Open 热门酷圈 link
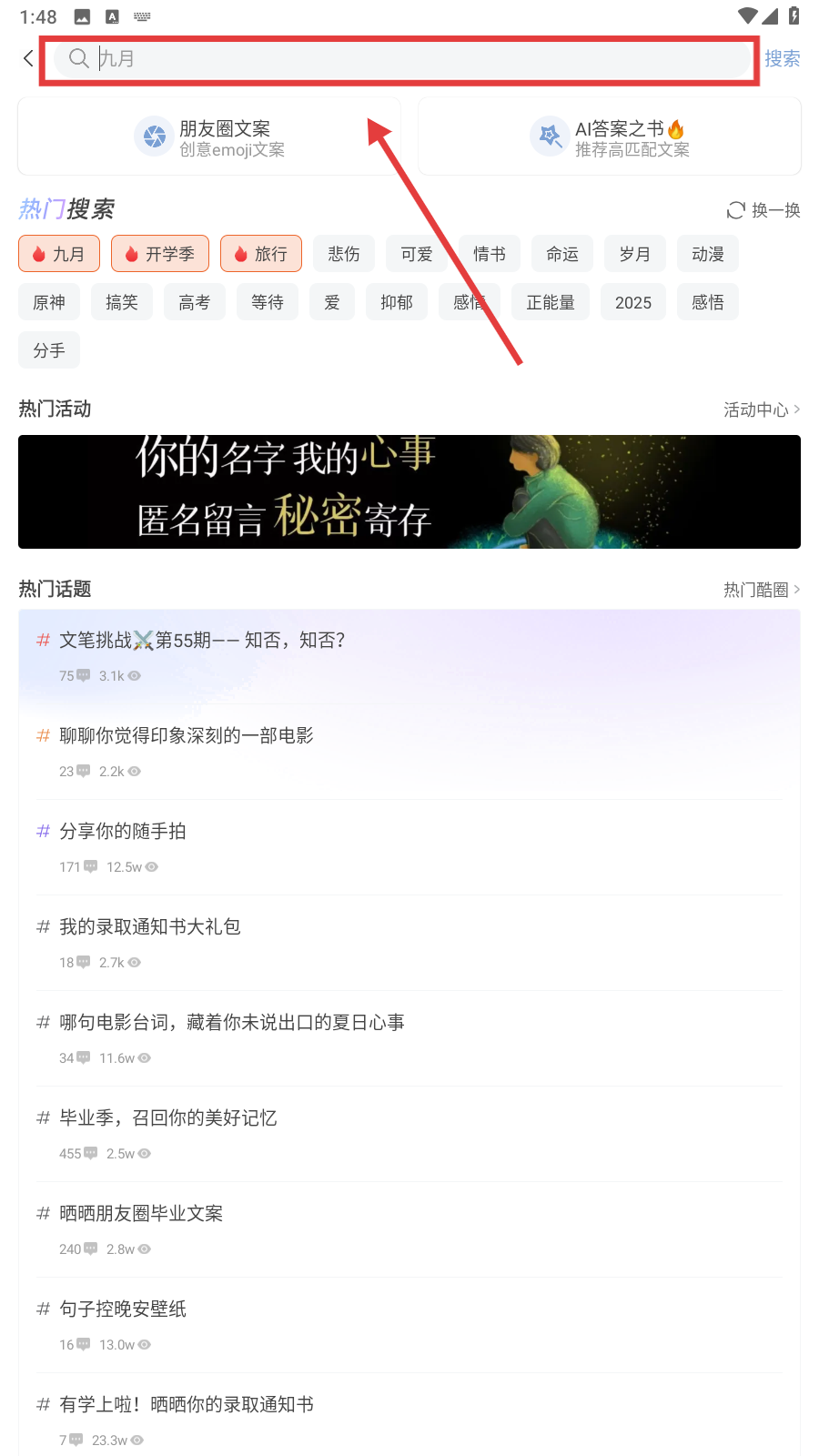Screen dimensions: 819x1456 [x=762, y=590]
